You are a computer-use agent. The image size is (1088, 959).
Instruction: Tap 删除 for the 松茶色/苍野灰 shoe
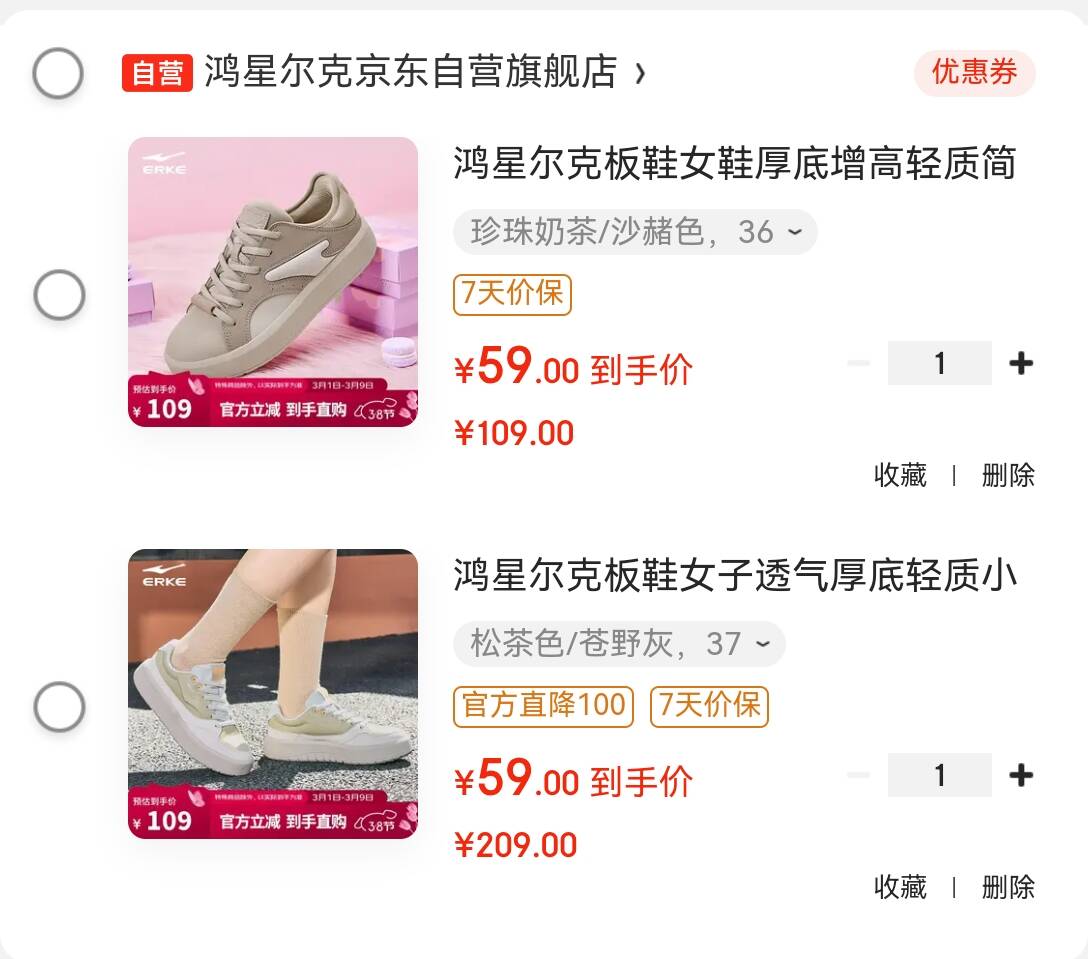(x=1007, y=887)
